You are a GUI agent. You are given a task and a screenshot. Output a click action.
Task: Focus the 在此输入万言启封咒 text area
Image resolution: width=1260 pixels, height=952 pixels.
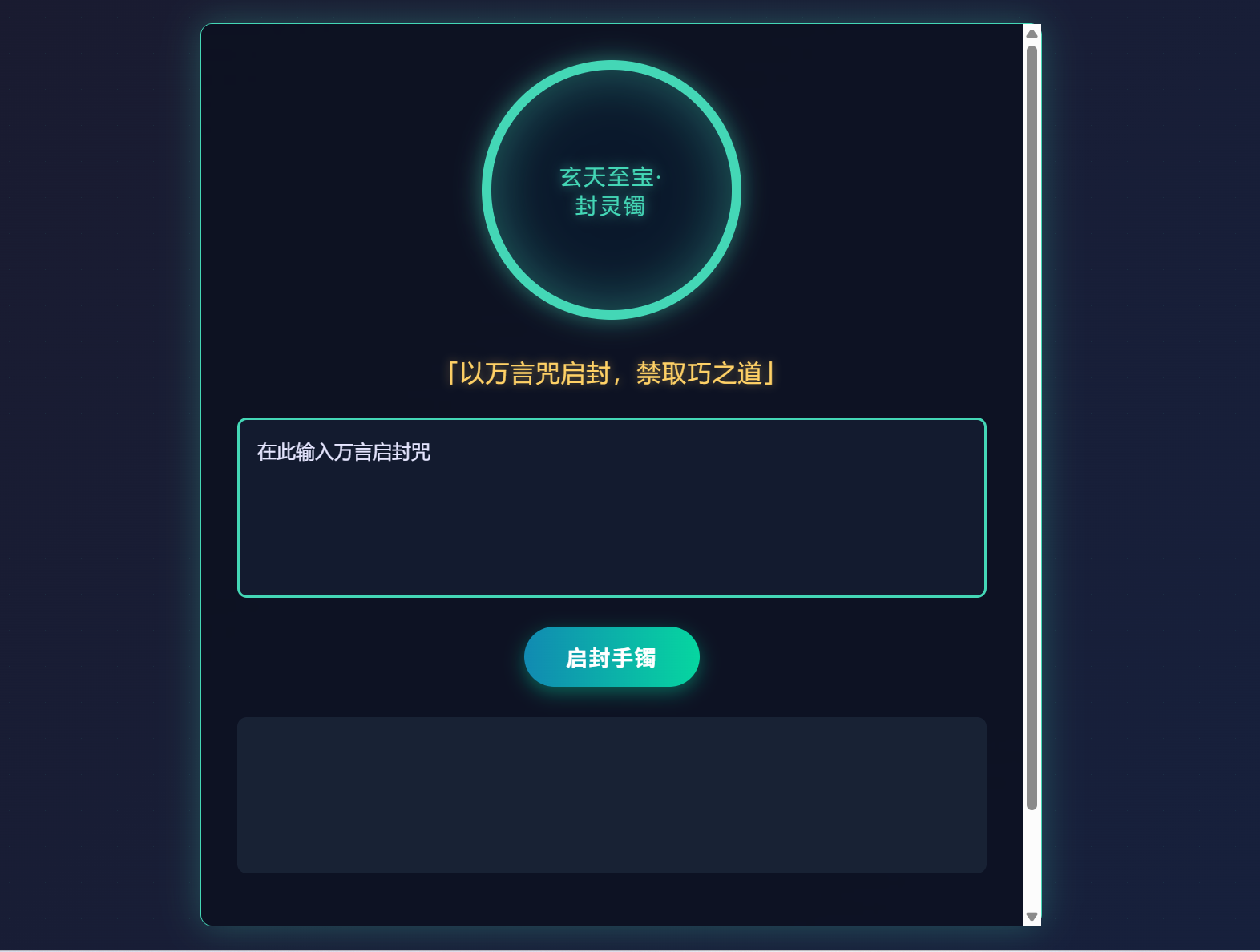coord(611,507)
